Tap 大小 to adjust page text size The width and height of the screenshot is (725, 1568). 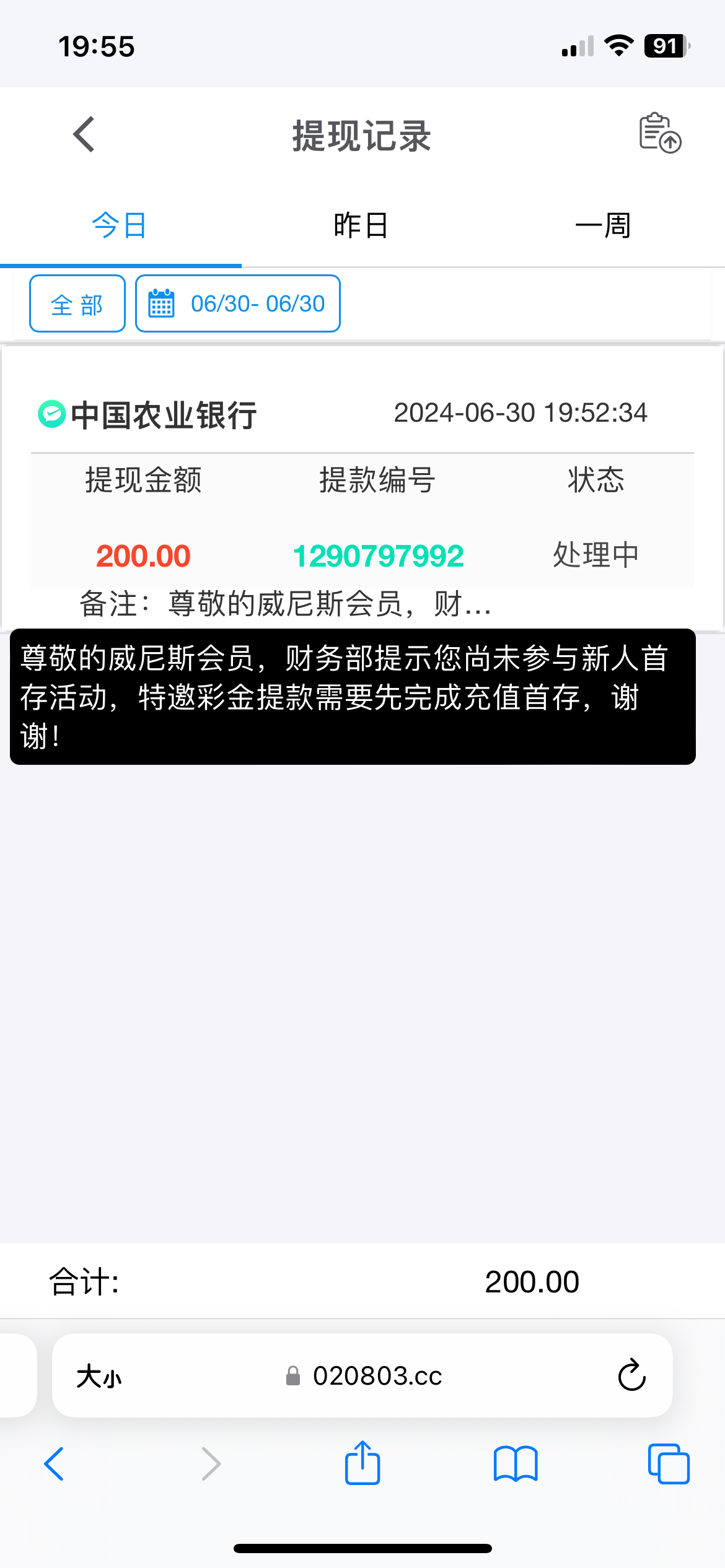(99, 1376)
